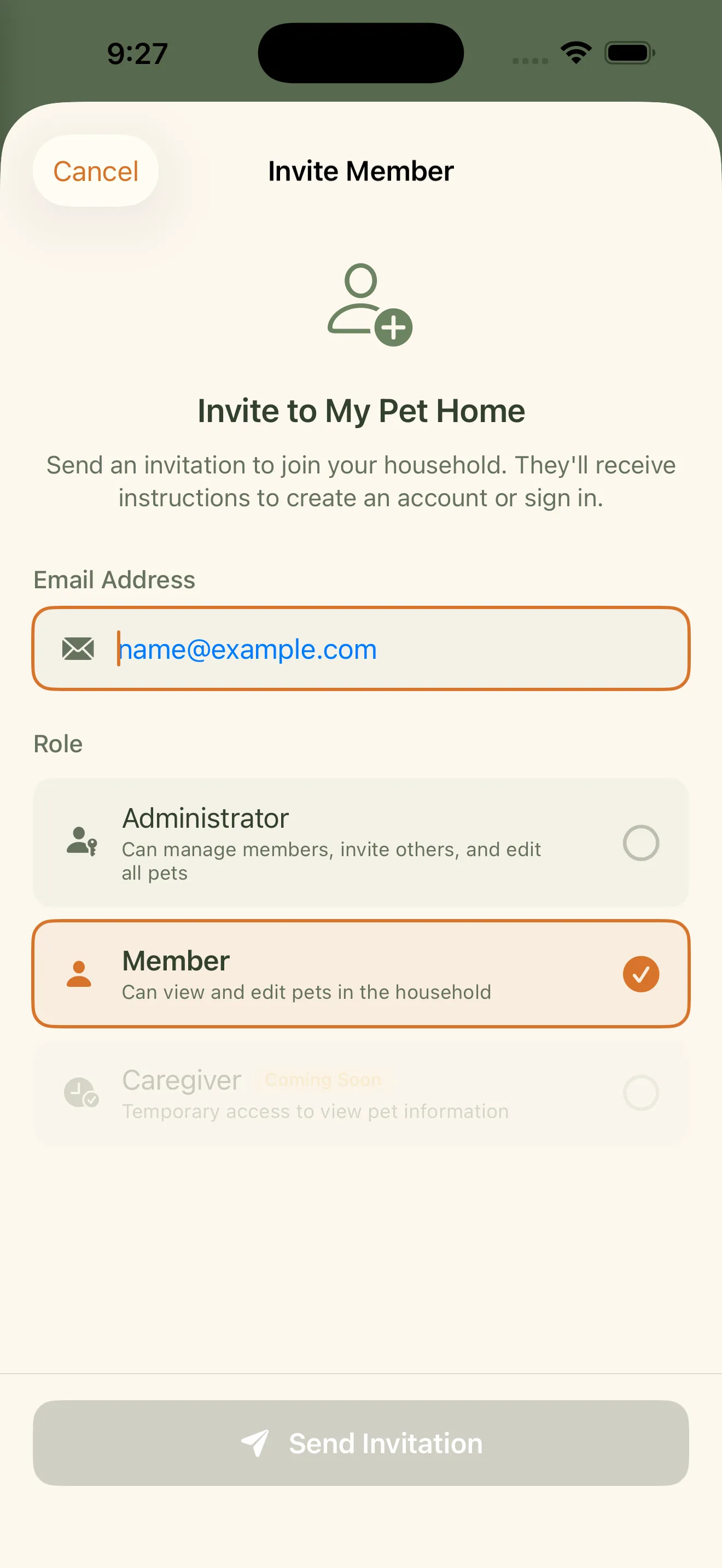Select the Member role card
Viewport: 722px width, 1568px height.
click(x=361, y=973)
